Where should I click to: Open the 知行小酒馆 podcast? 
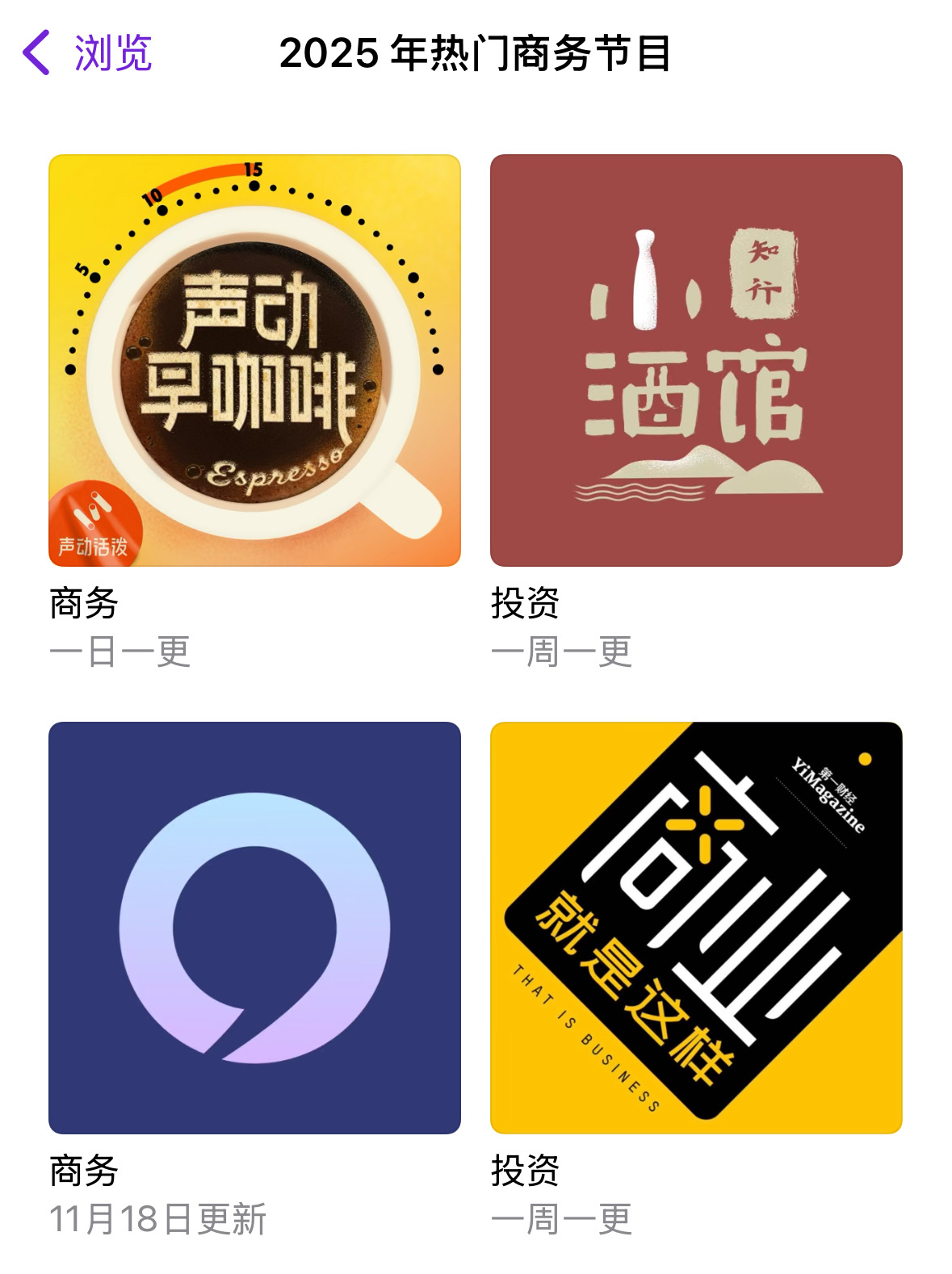[696, 360]
